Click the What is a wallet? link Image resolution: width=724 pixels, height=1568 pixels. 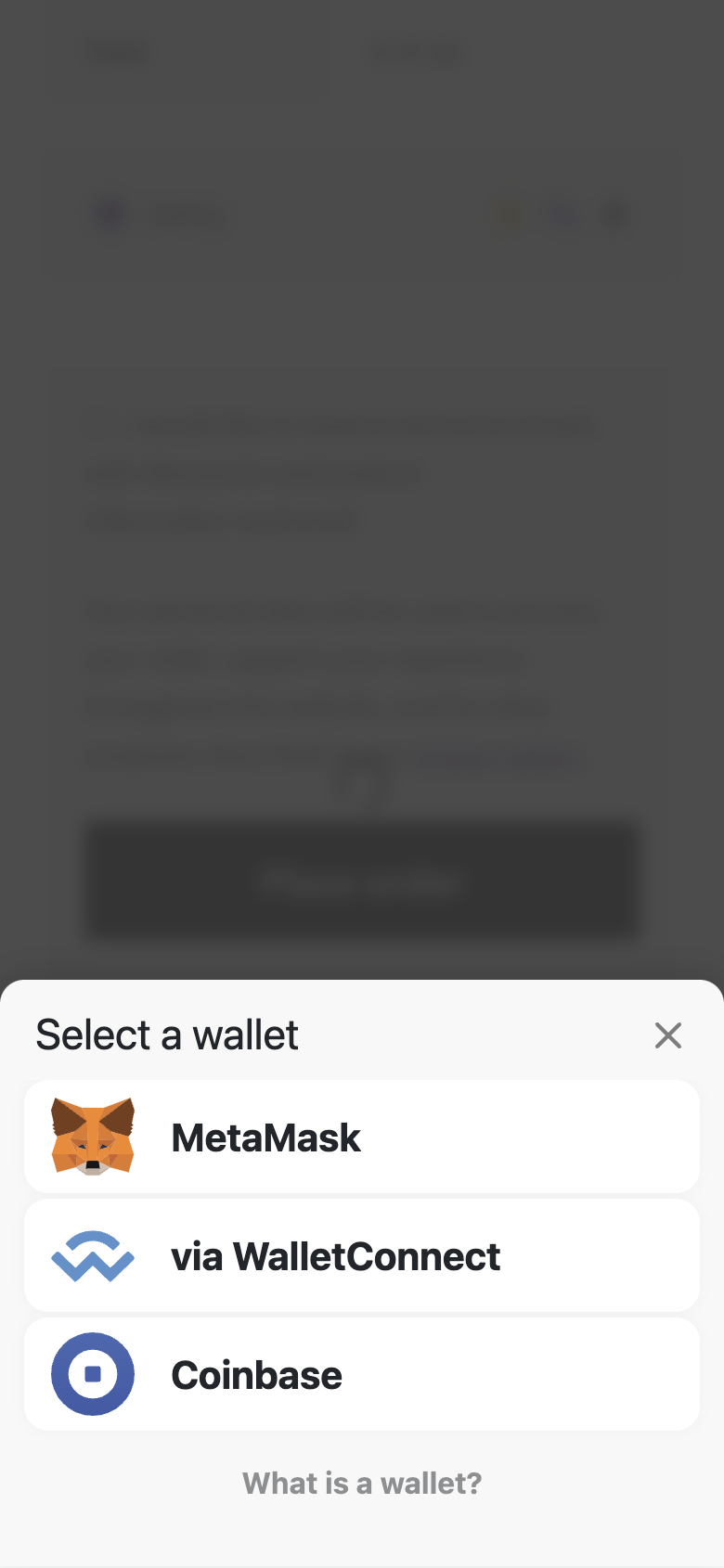pyautogui.click(x=362, y=1484)
